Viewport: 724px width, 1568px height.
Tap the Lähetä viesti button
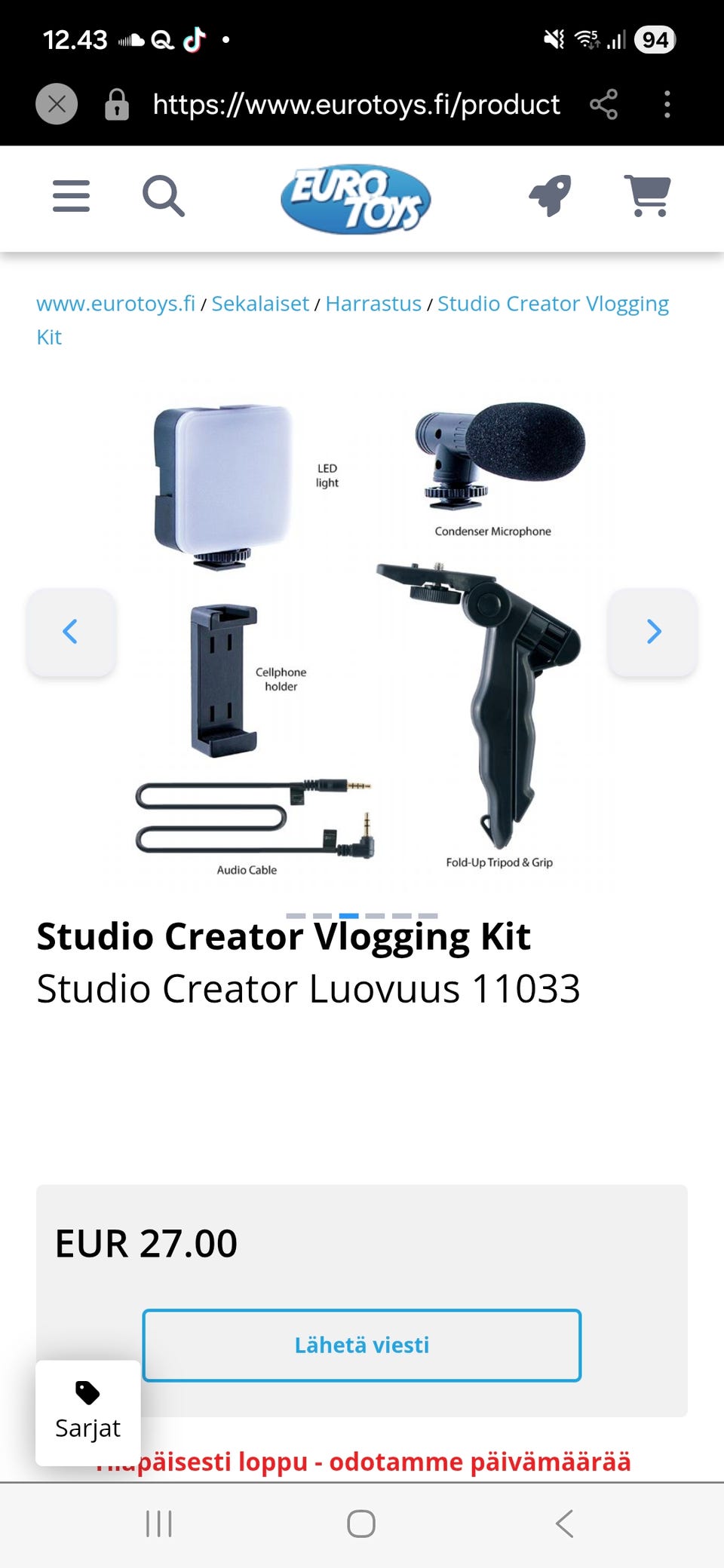(362, 1346)
